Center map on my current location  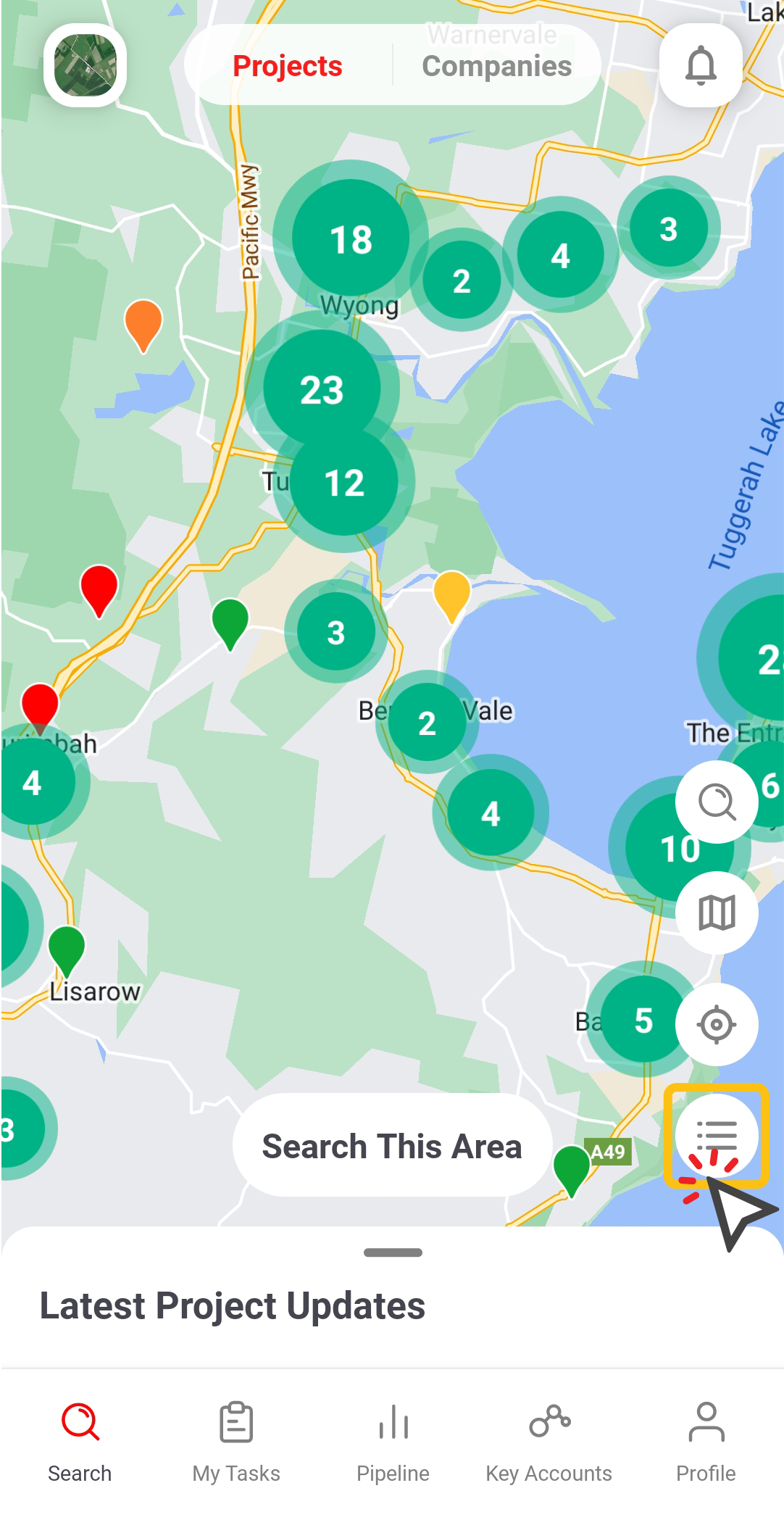pos(717,1024)
